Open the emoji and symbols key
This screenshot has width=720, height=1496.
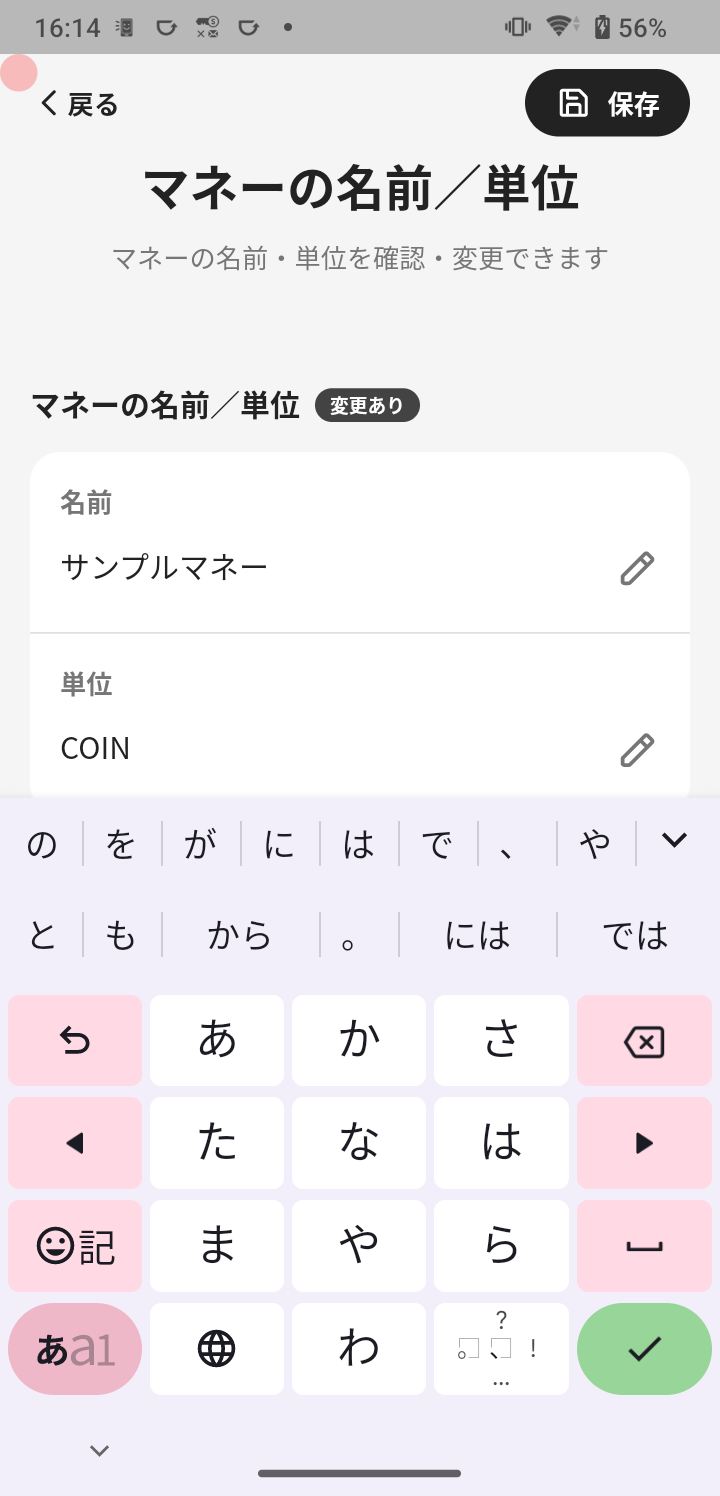pos(75,1246)
